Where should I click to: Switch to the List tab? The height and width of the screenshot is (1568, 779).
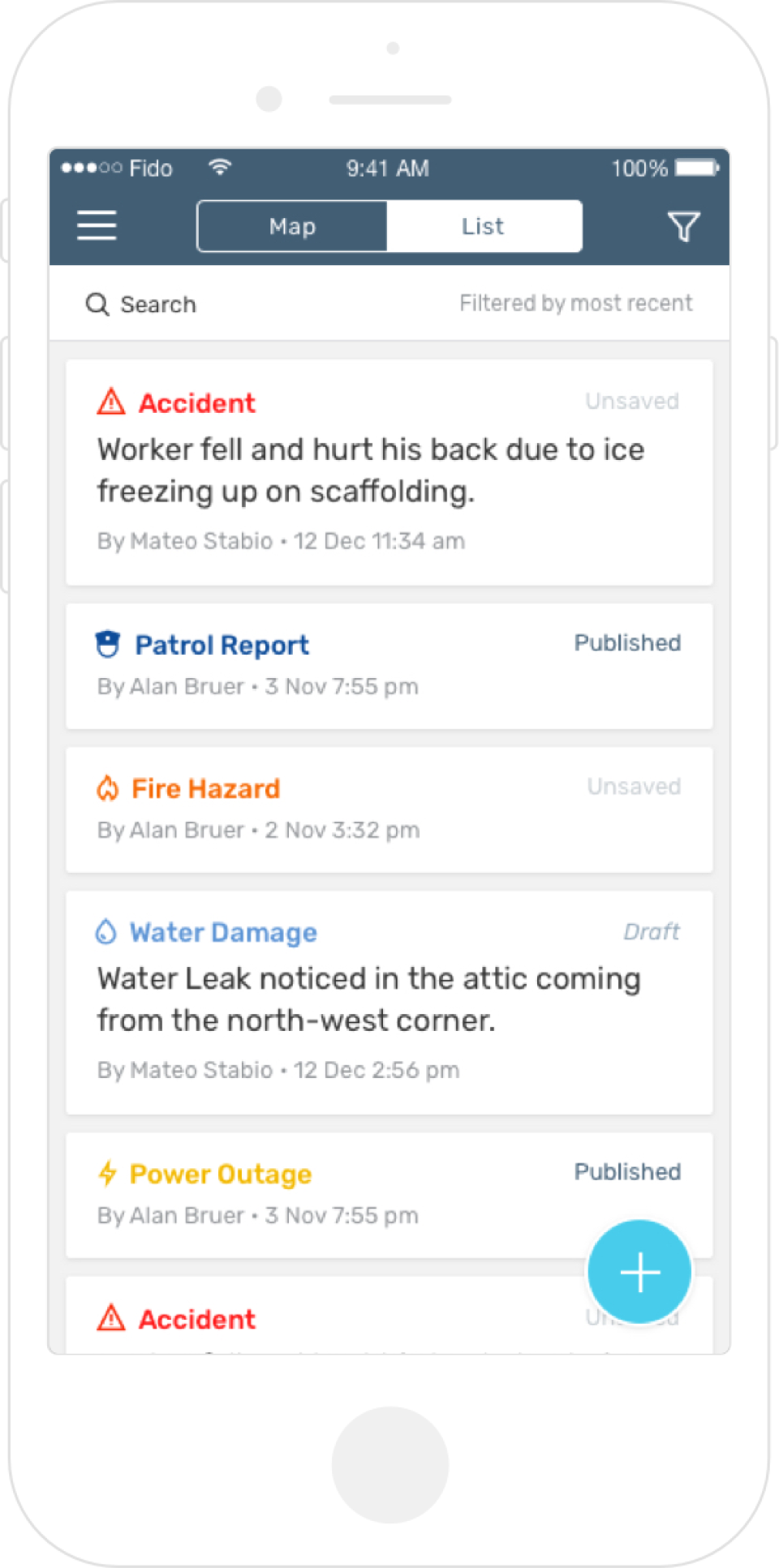point(484,226)
